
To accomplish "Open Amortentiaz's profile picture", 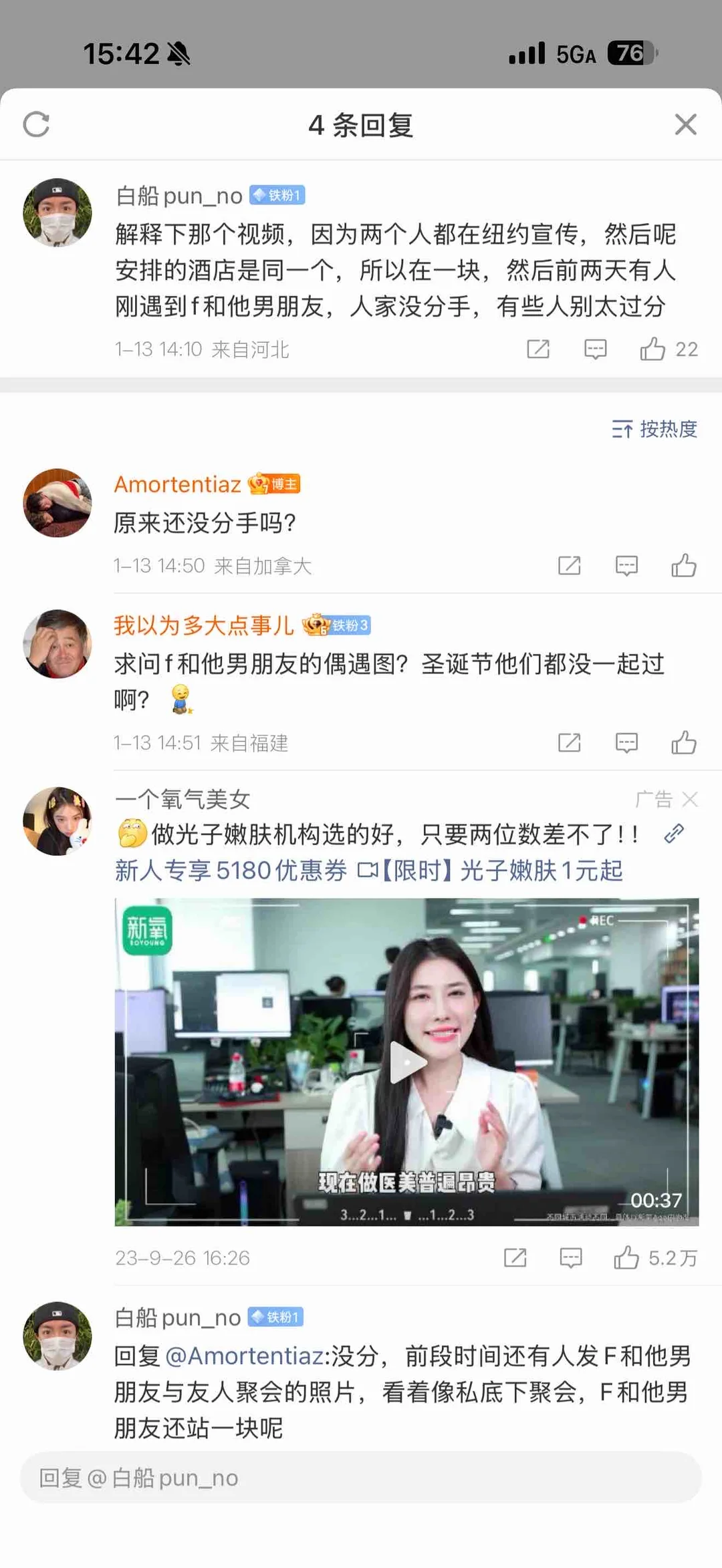I will tap(57, 502).
